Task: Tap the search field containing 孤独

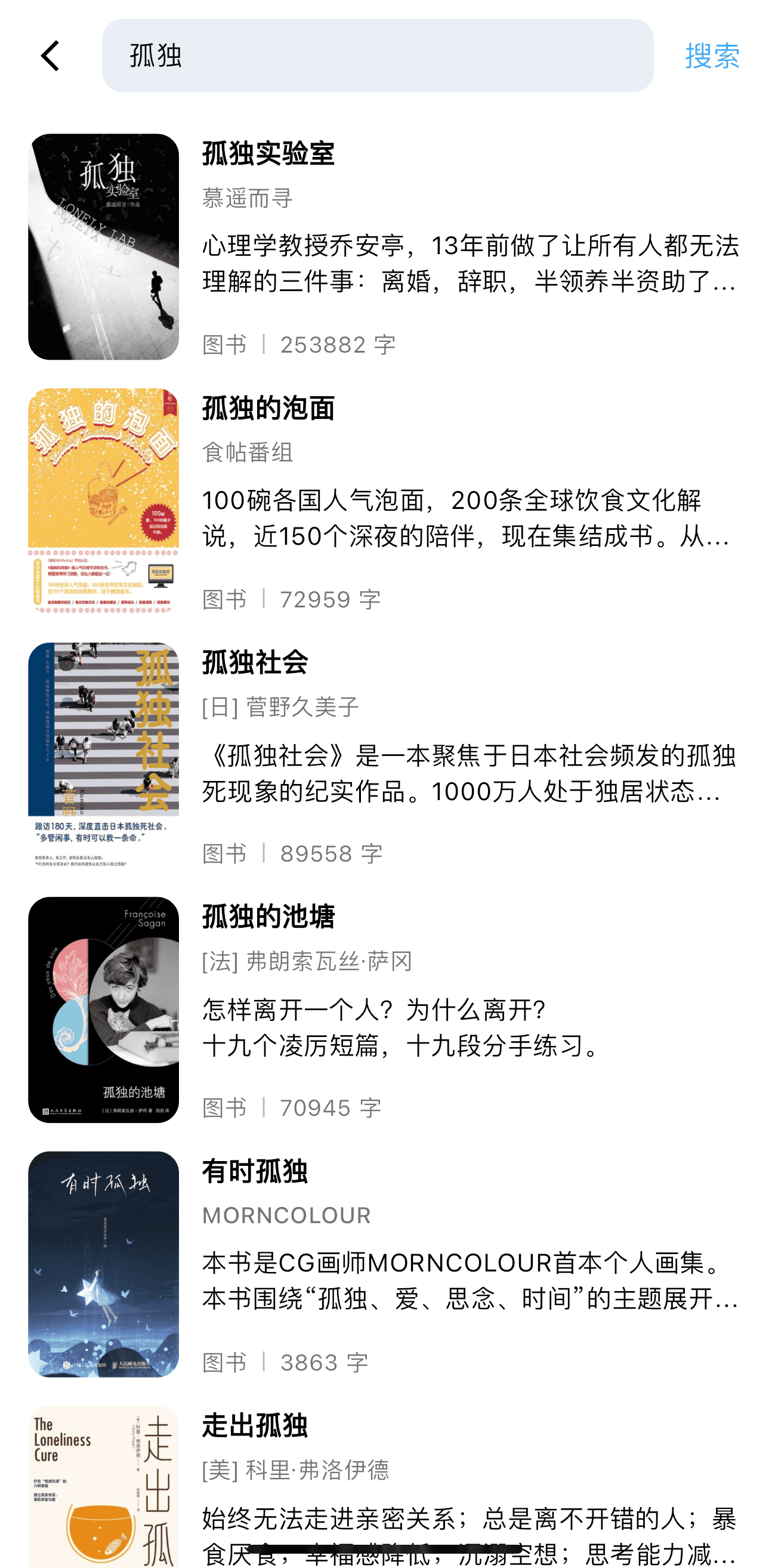Action: pos(378,56)
